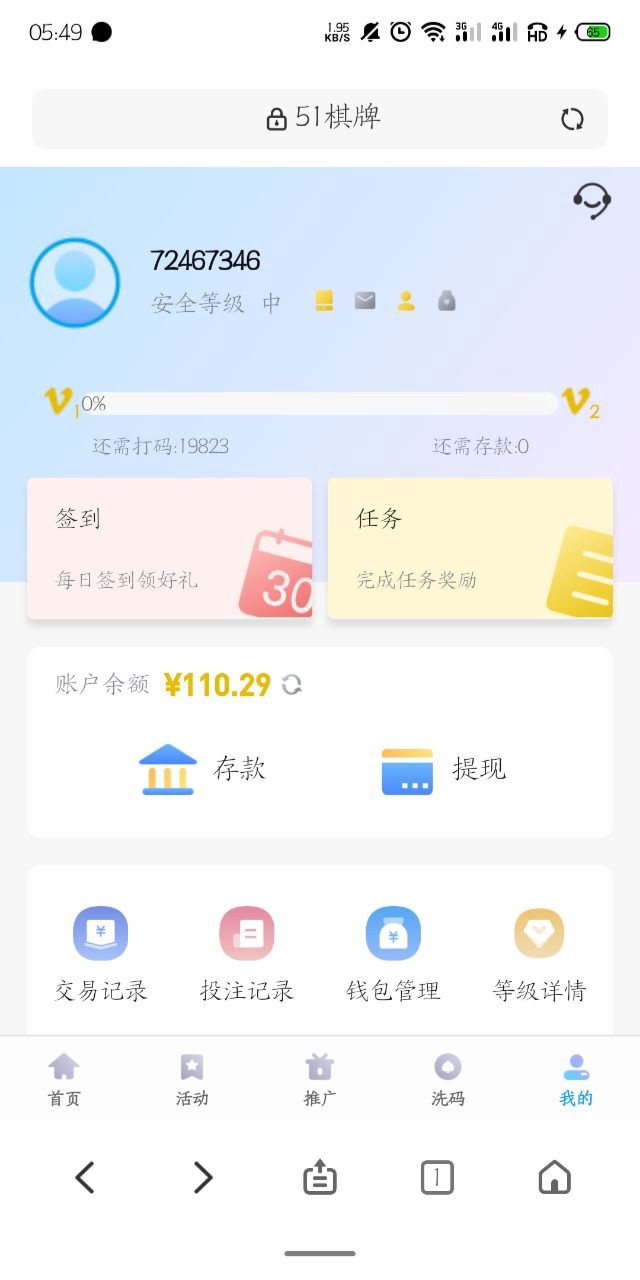Tap the profile avatar picture

pyautogui.click(x=76, y=283)
